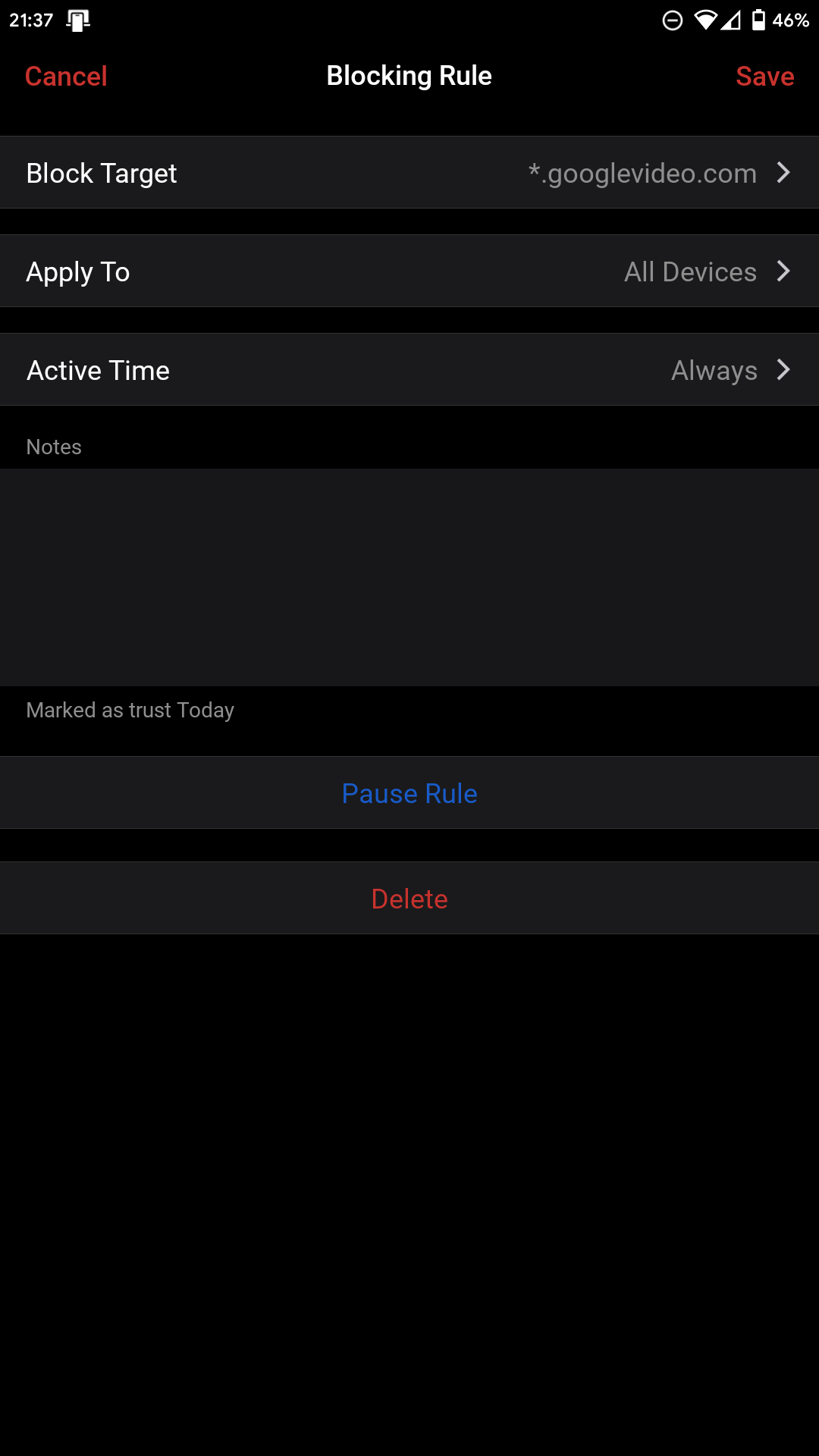
Task: Pause this blocking rule
Action: coord(409,793)
